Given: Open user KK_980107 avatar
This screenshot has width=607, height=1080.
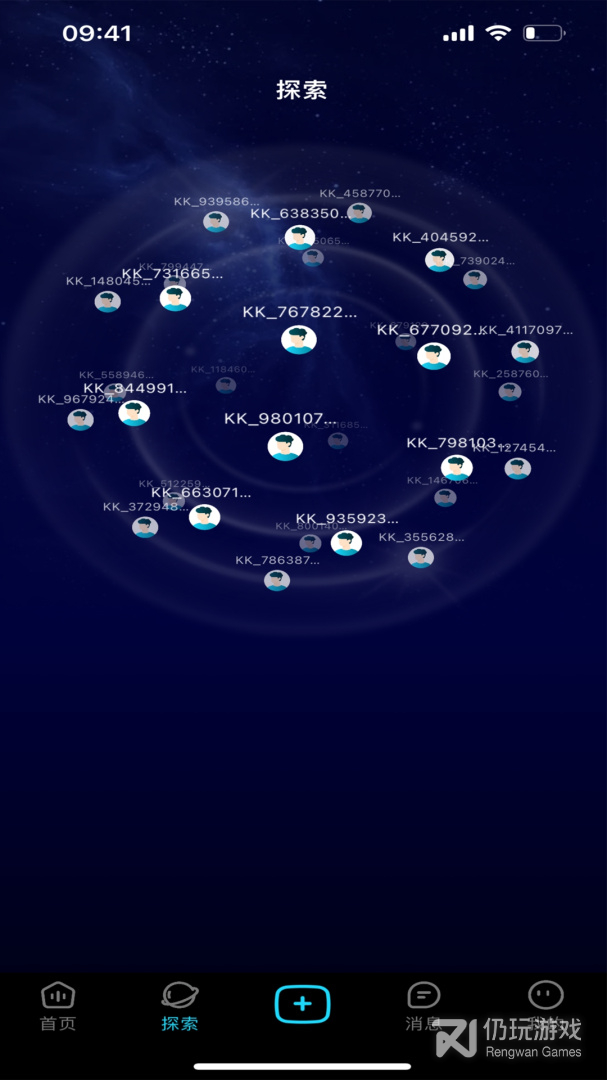Looking at the screenshot, I should point(285,446).
